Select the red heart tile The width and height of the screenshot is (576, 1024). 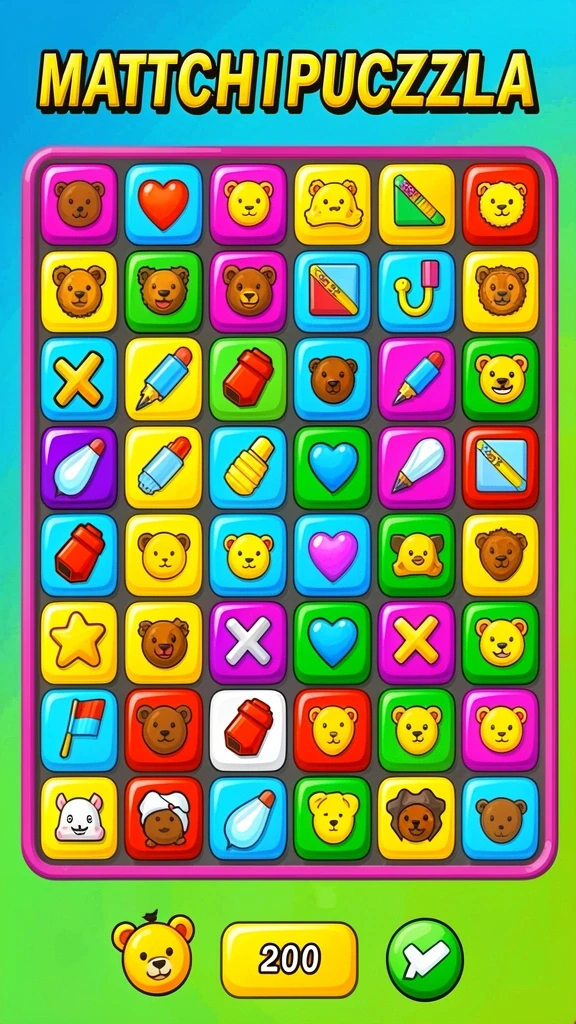click(x=163, y=204)
